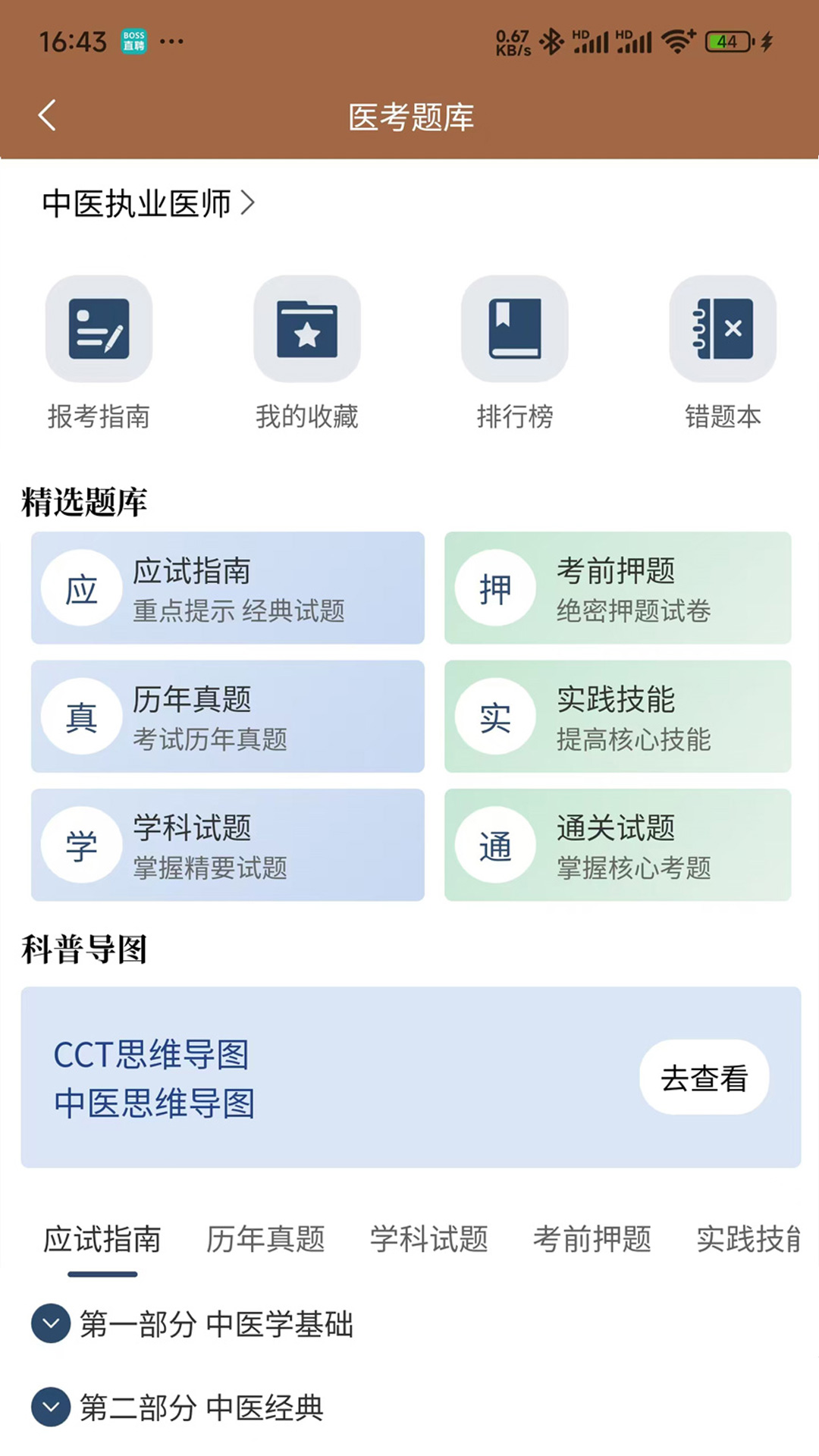This screenshot has width=819, height=1456.
Task: Open the 考前押题 card
Action: coord(617,588)
